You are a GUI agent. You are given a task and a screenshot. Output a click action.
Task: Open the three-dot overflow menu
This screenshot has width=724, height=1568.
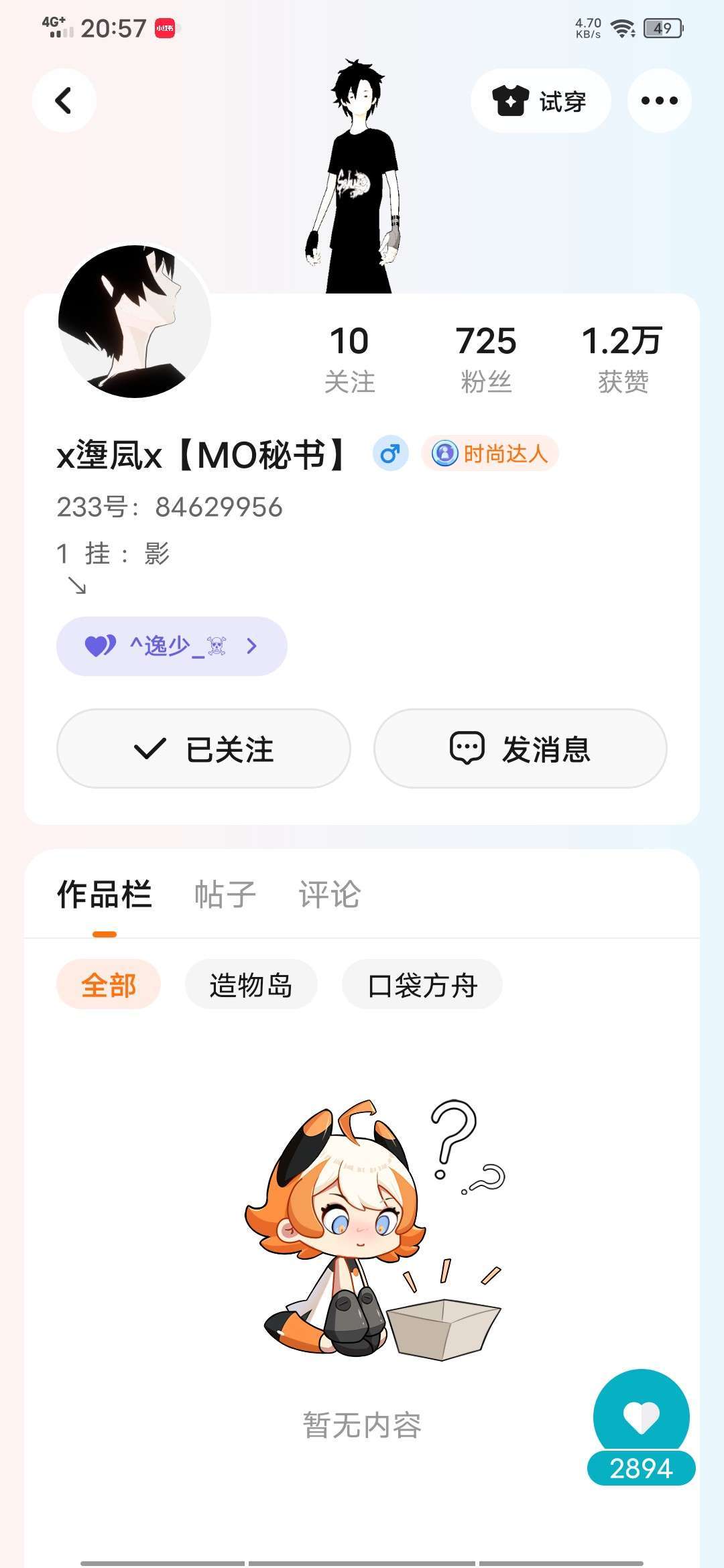click(x=659, y=101)
